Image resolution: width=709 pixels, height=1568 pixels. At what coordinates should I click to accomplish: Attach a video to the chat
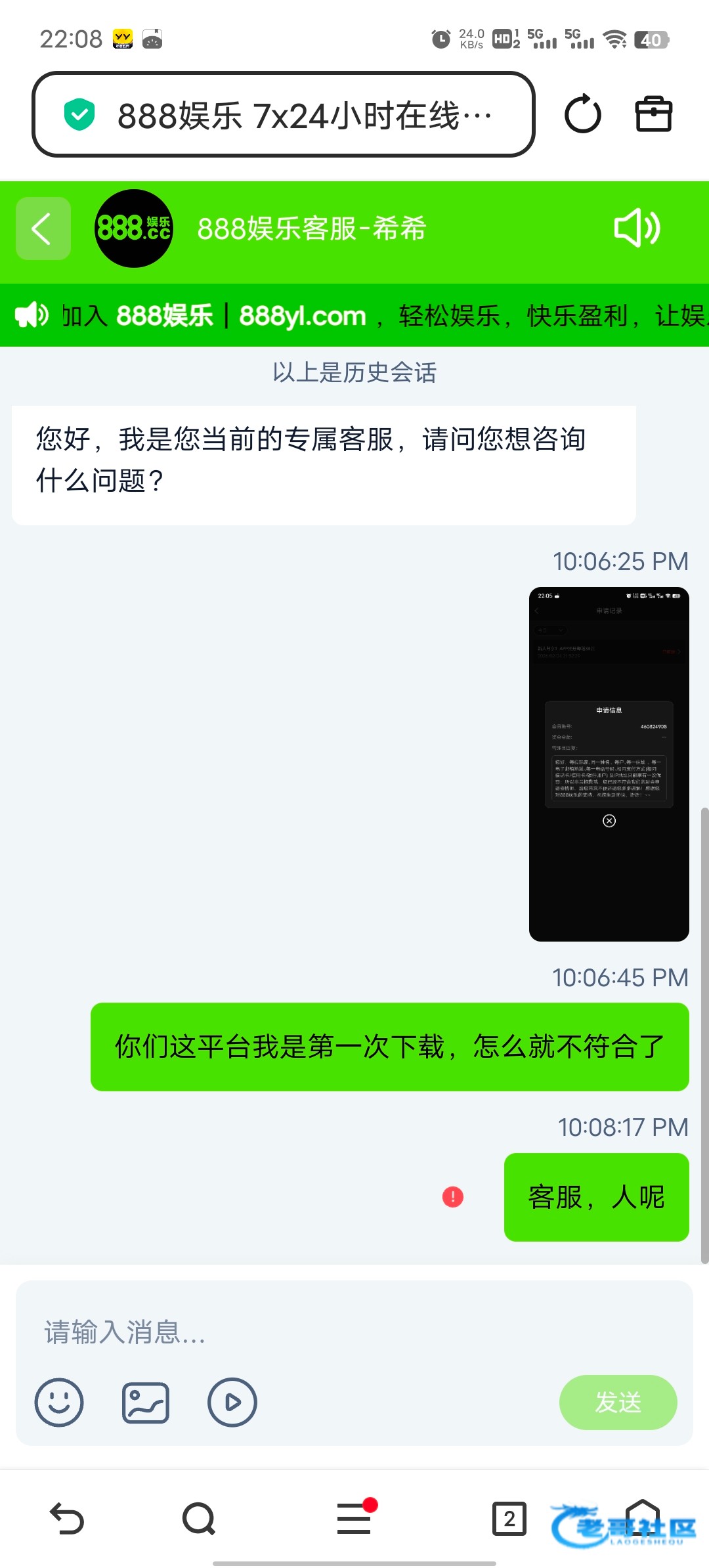coord(232,1402)
